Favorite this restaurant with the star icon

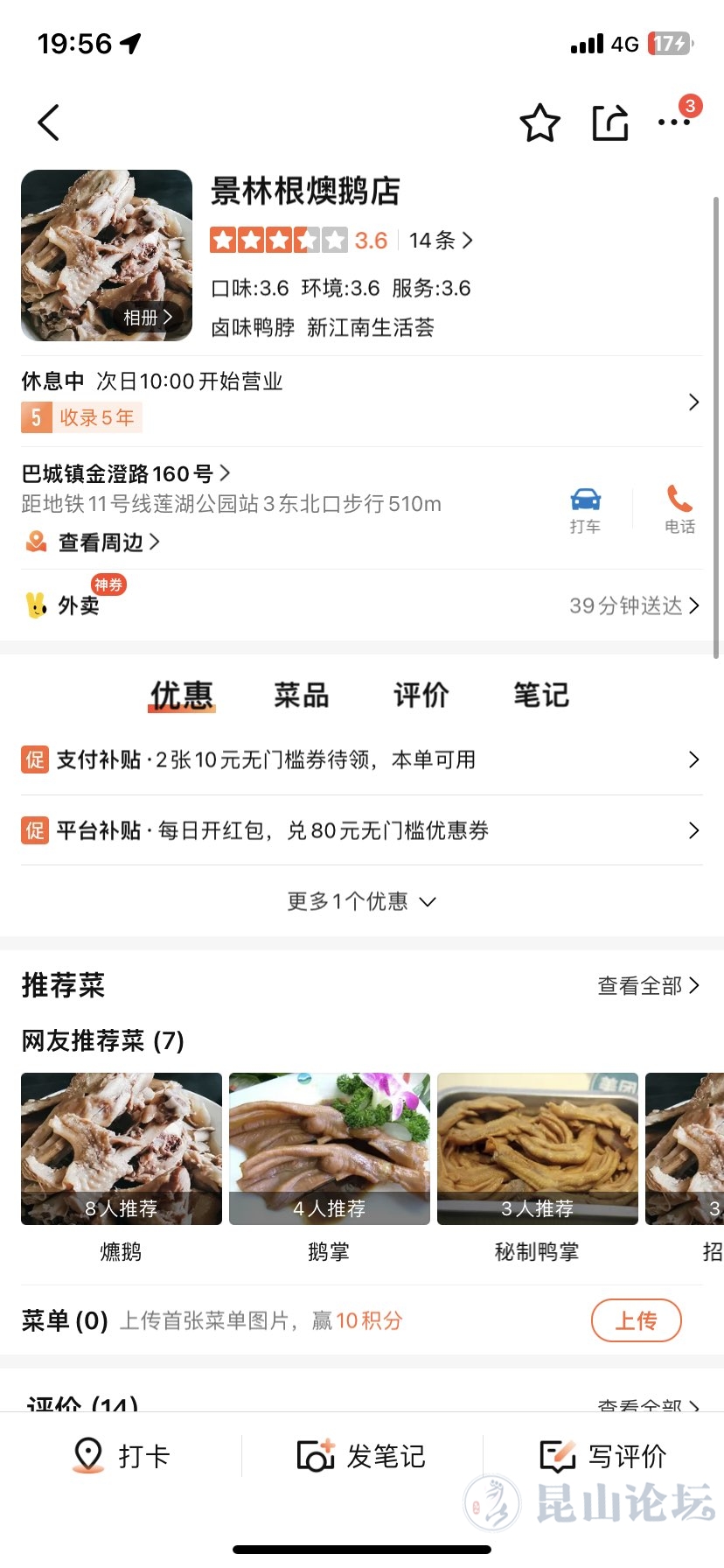[x=540, y=122]
